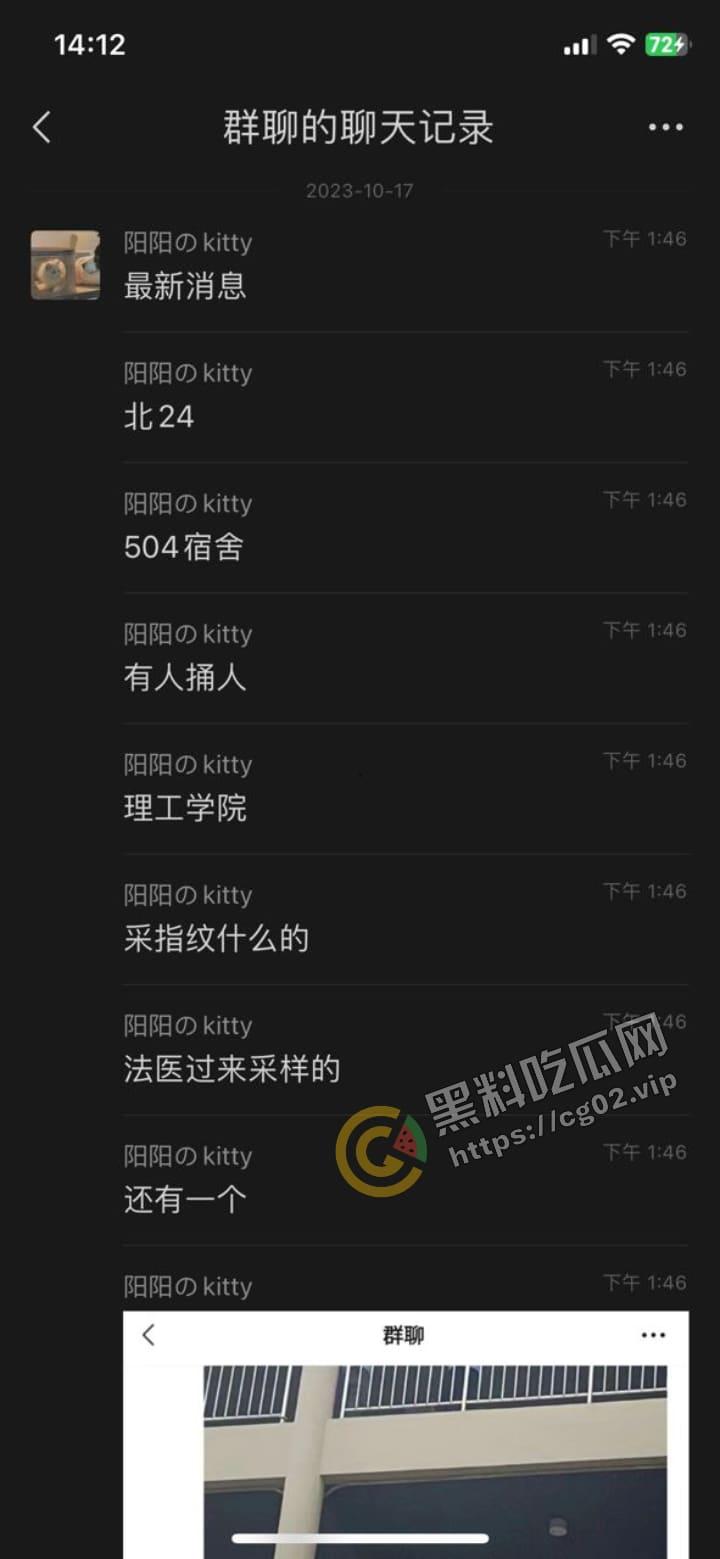
Task: Select the 504宿舍 message
Action: [x=183, y=547]
